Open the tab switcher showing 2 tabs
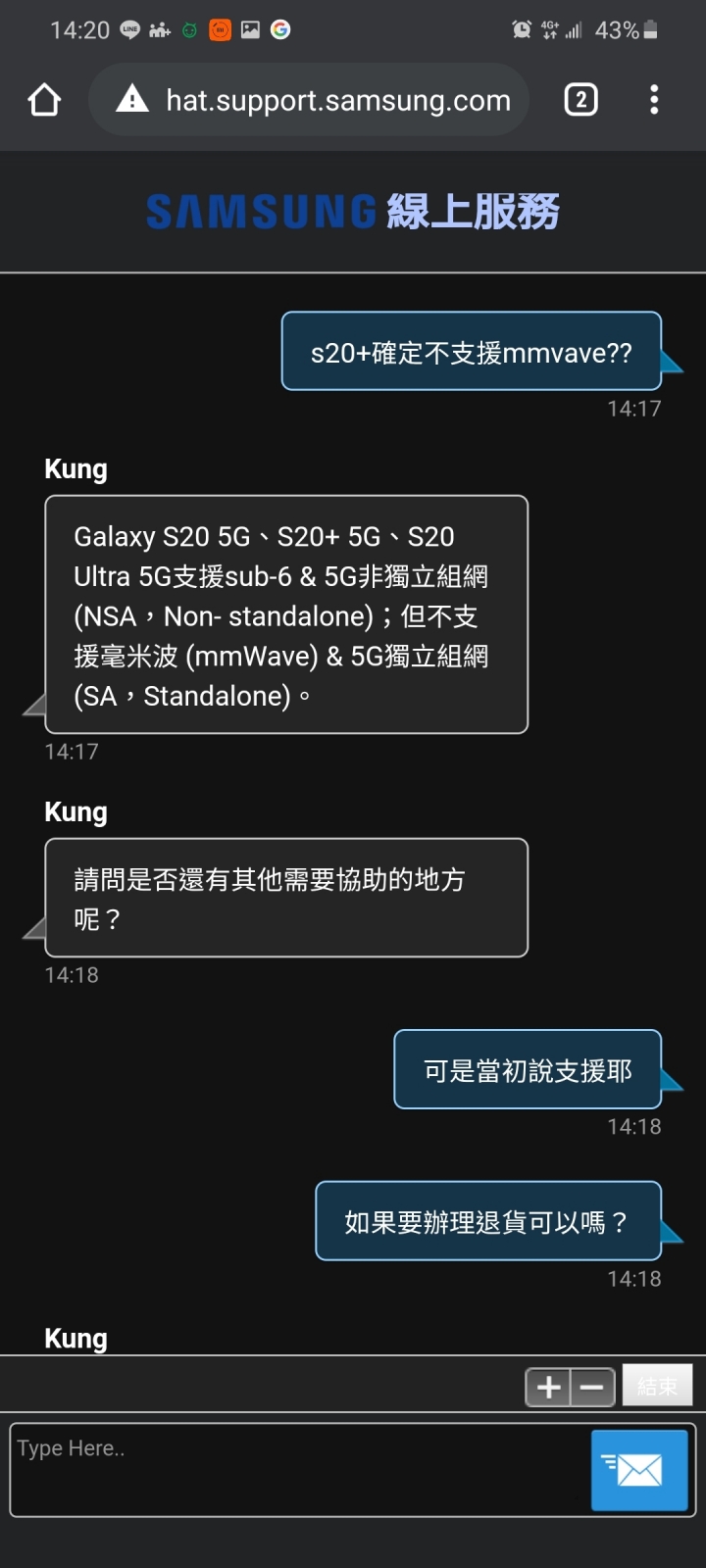Viewport: 706px width, 1568px height. pos(580,100)
